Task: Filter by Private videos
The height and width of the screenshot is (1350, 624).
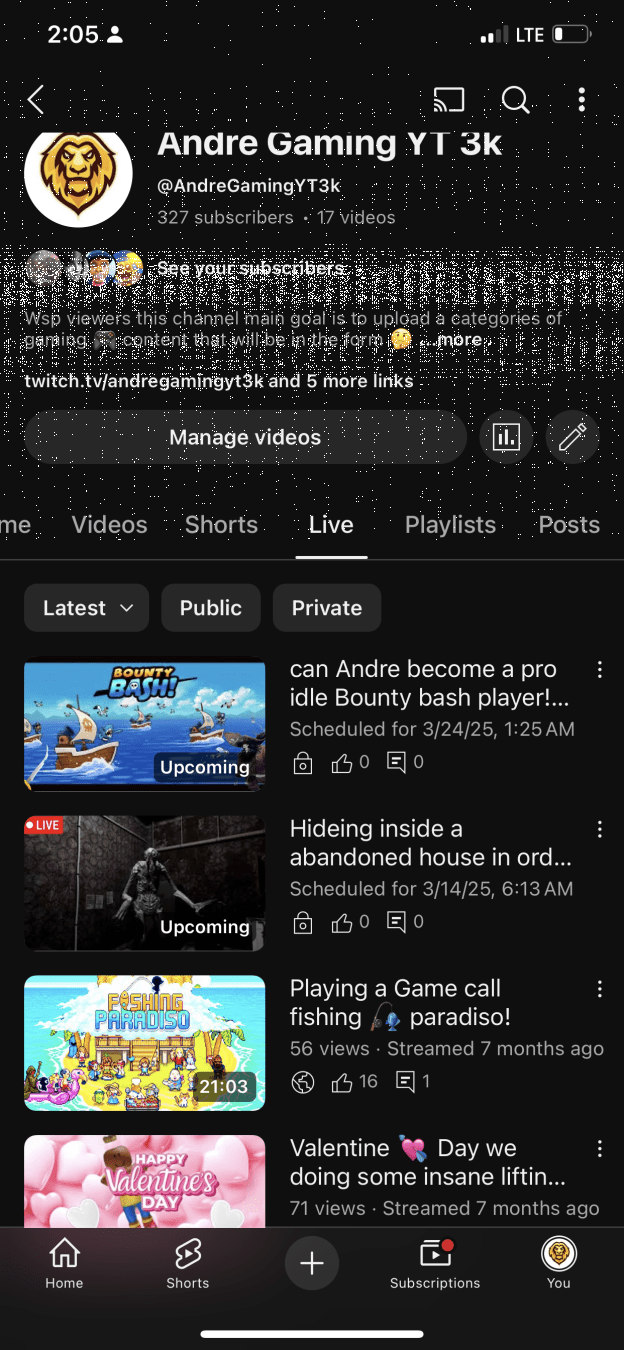Action: pos(327,608)
